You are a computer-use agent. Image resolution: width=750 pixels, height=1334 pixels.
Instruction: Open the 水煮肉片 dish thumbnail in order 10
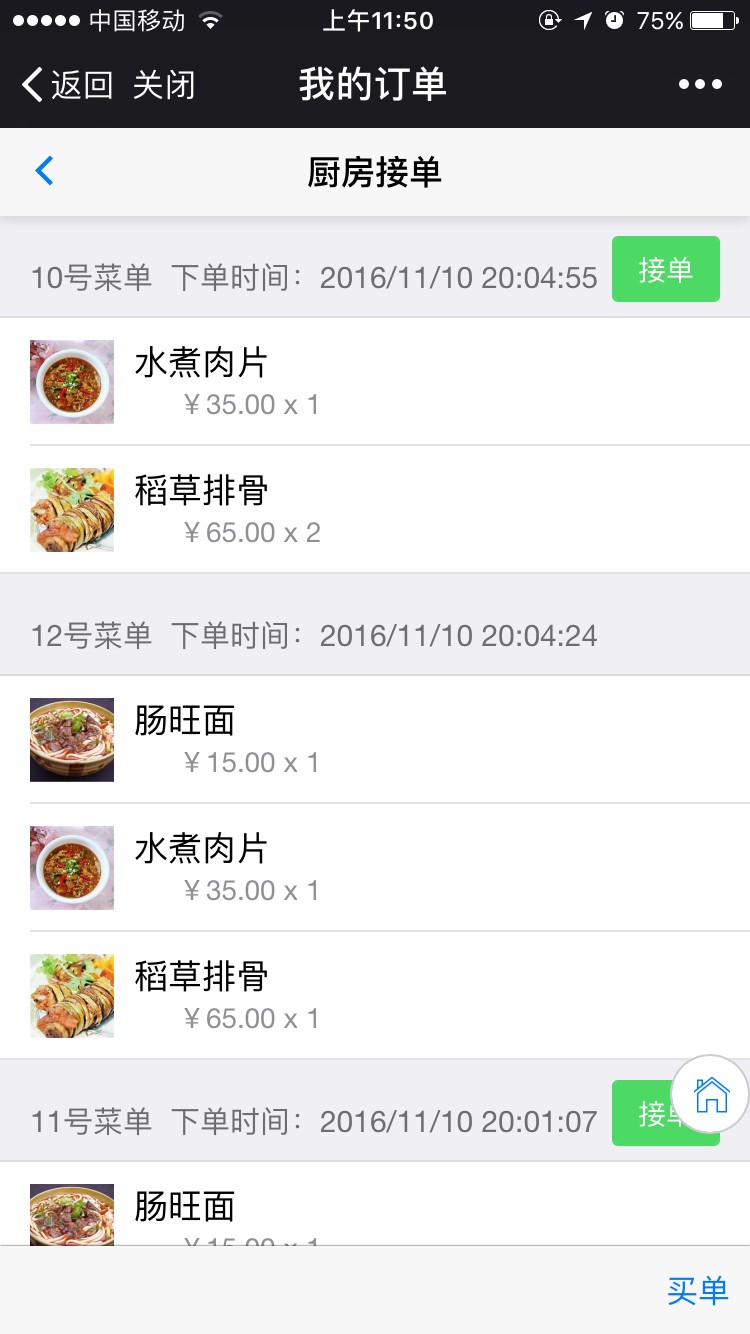71,381
